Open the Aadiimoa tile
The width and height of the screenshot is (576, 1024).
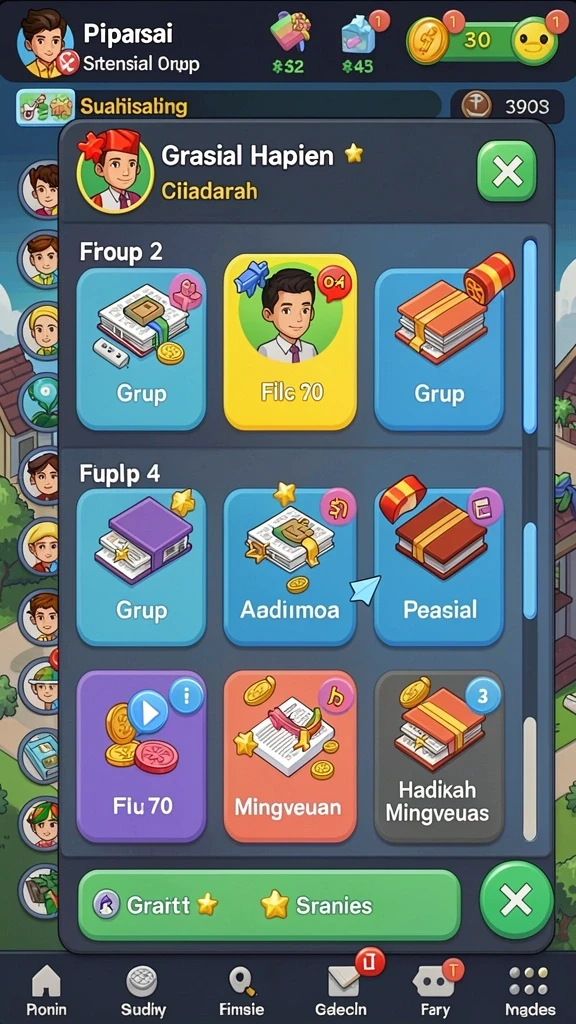[x=290, y=566]
